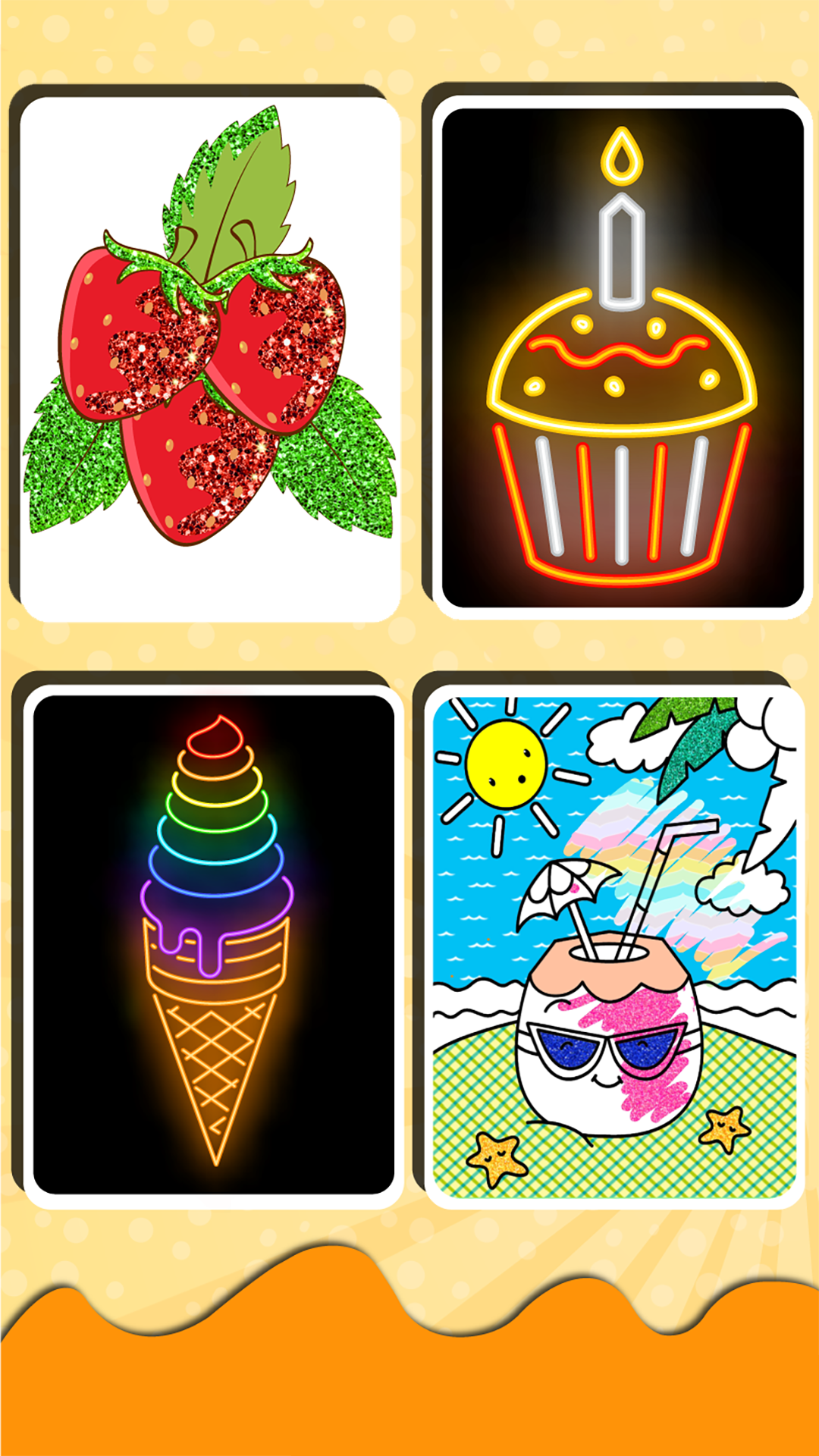The image size is (819, 1456).
Task: Open the glitter strawberries coloring page
Action: 209,358
